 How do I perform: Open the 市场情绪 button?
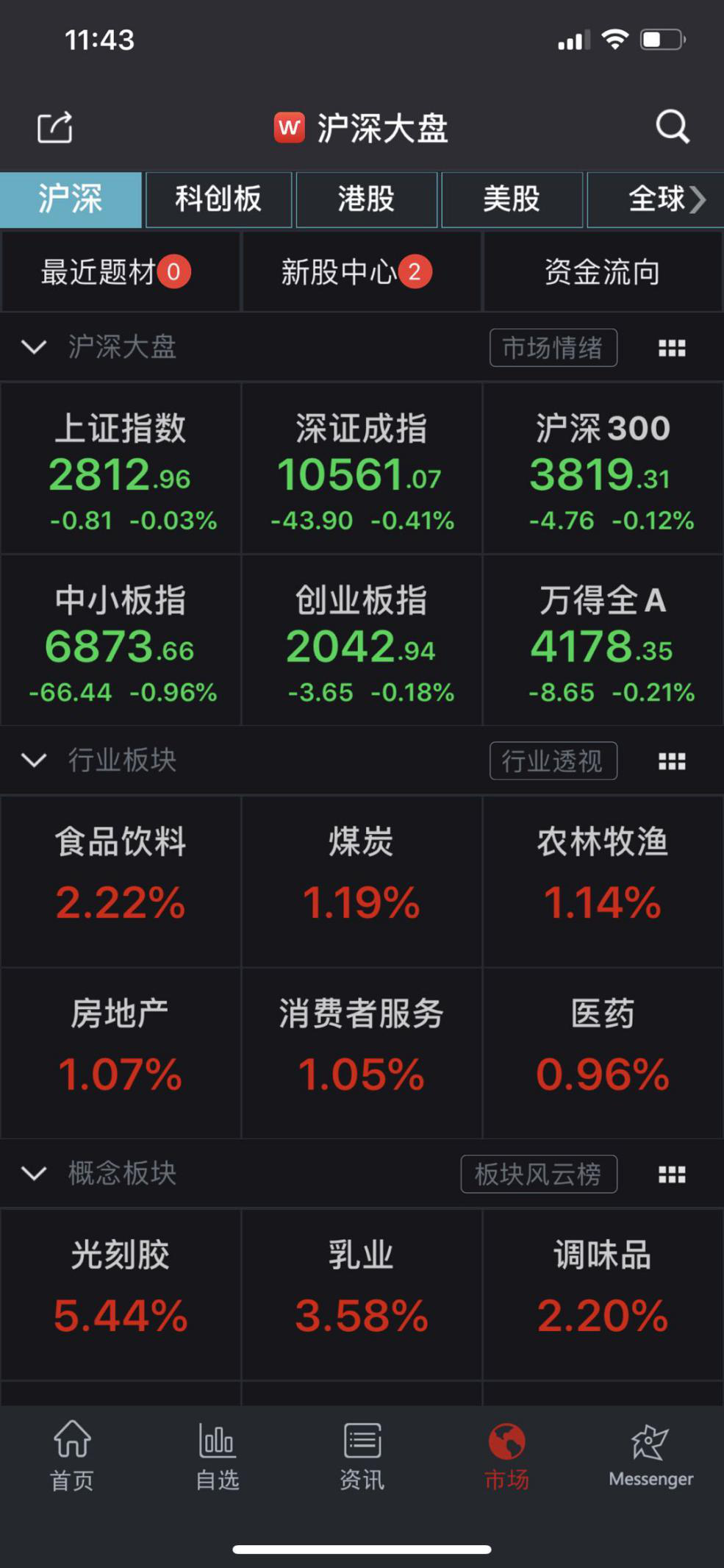tap(553, 347)
